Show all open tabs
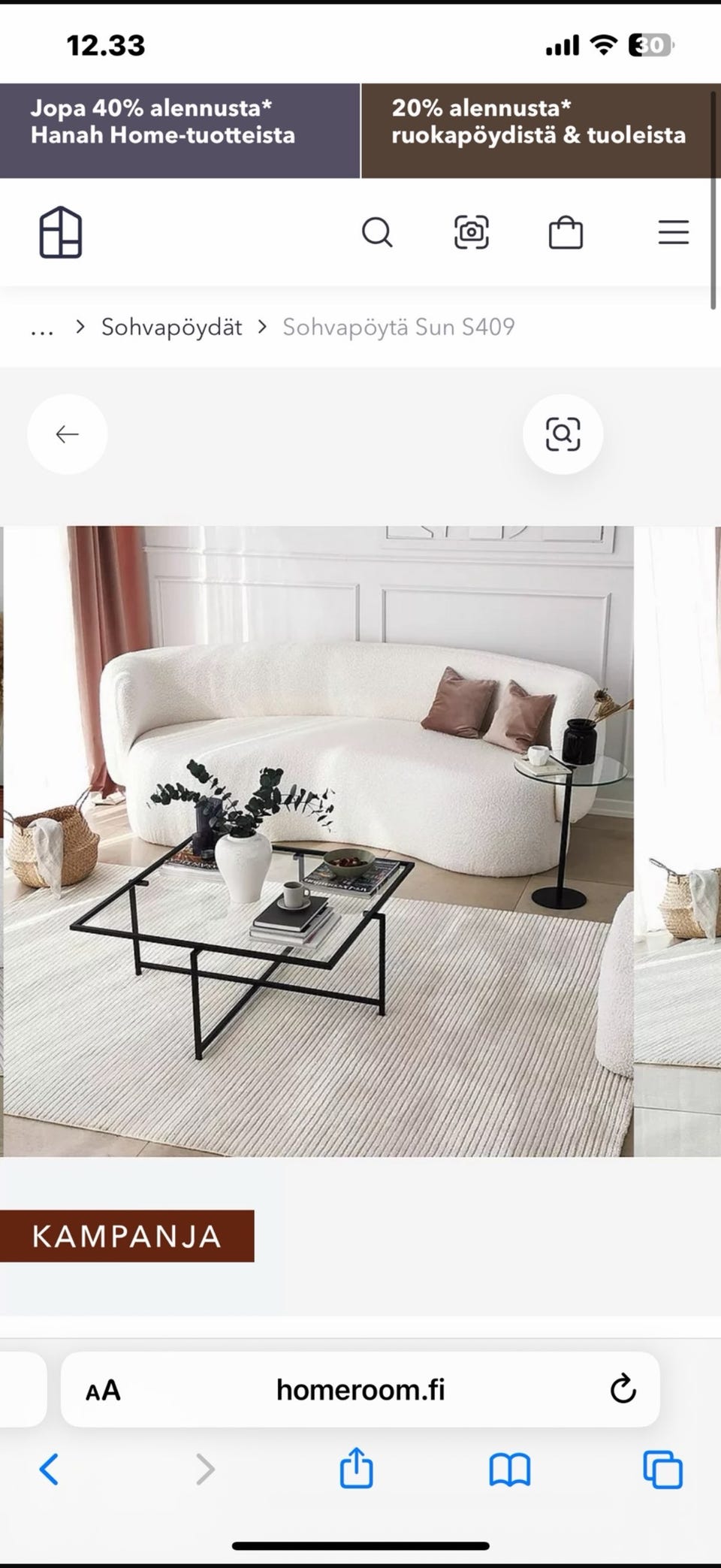 click(663, 1470)
